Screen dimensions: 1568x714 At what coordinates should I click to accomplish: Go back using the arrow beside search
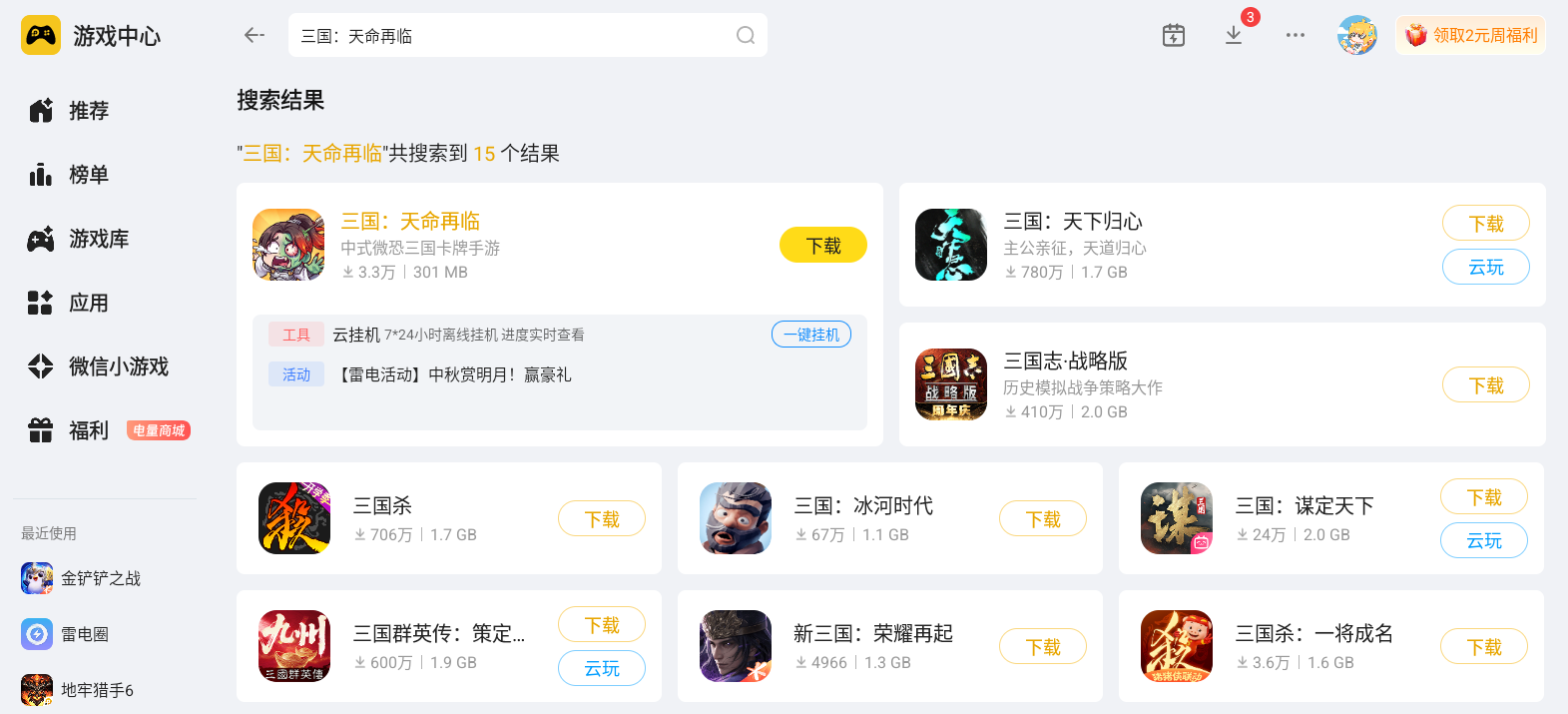point(255,35)
